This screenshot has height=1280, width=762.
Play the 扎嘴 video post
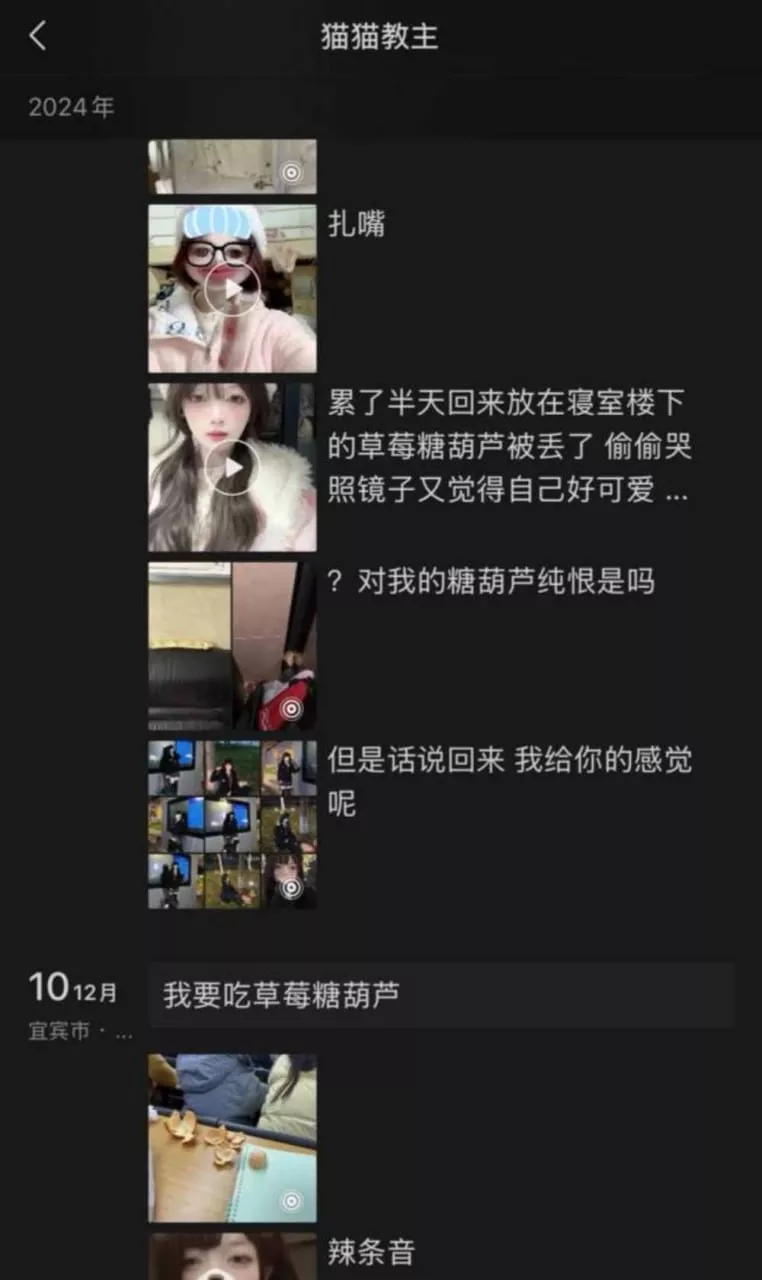pyautogui.click(x=232, y=289)
